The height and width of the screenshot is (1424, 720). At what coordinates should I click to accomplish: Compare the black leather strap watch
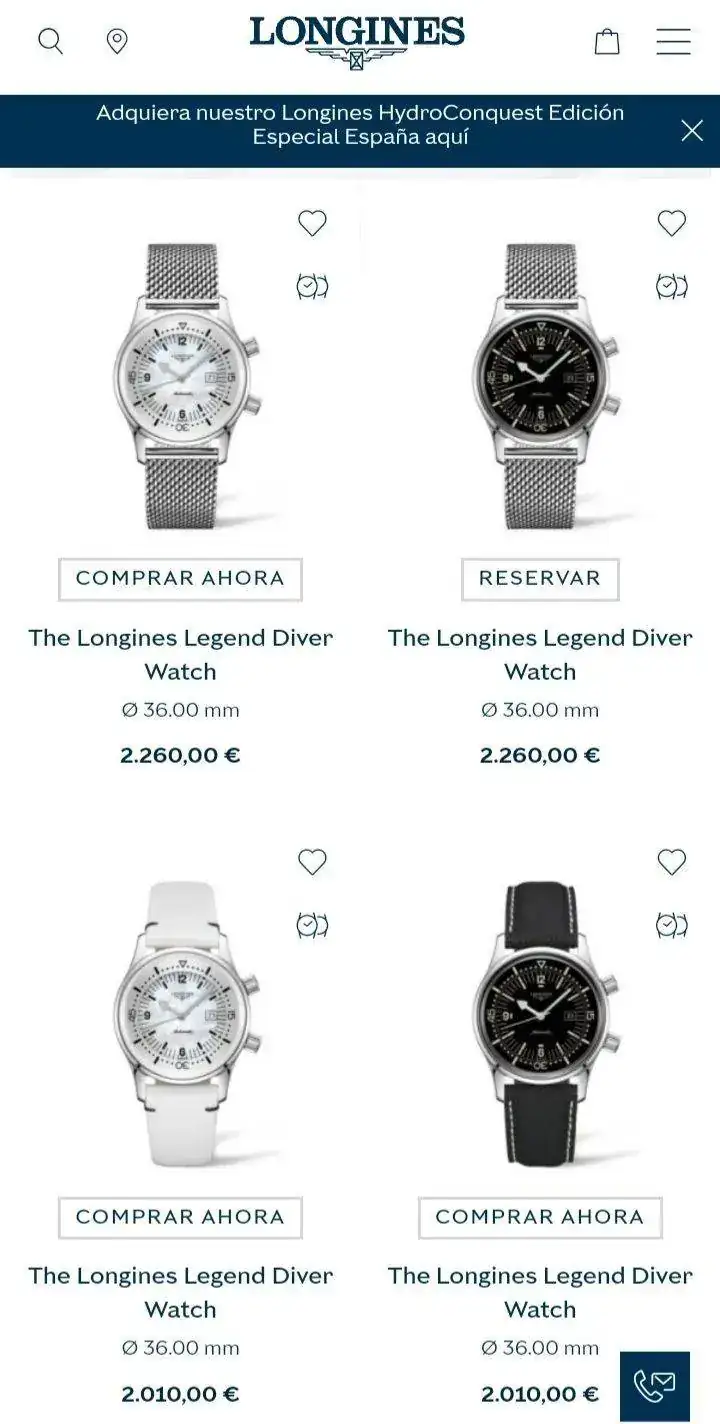(672, 926)
